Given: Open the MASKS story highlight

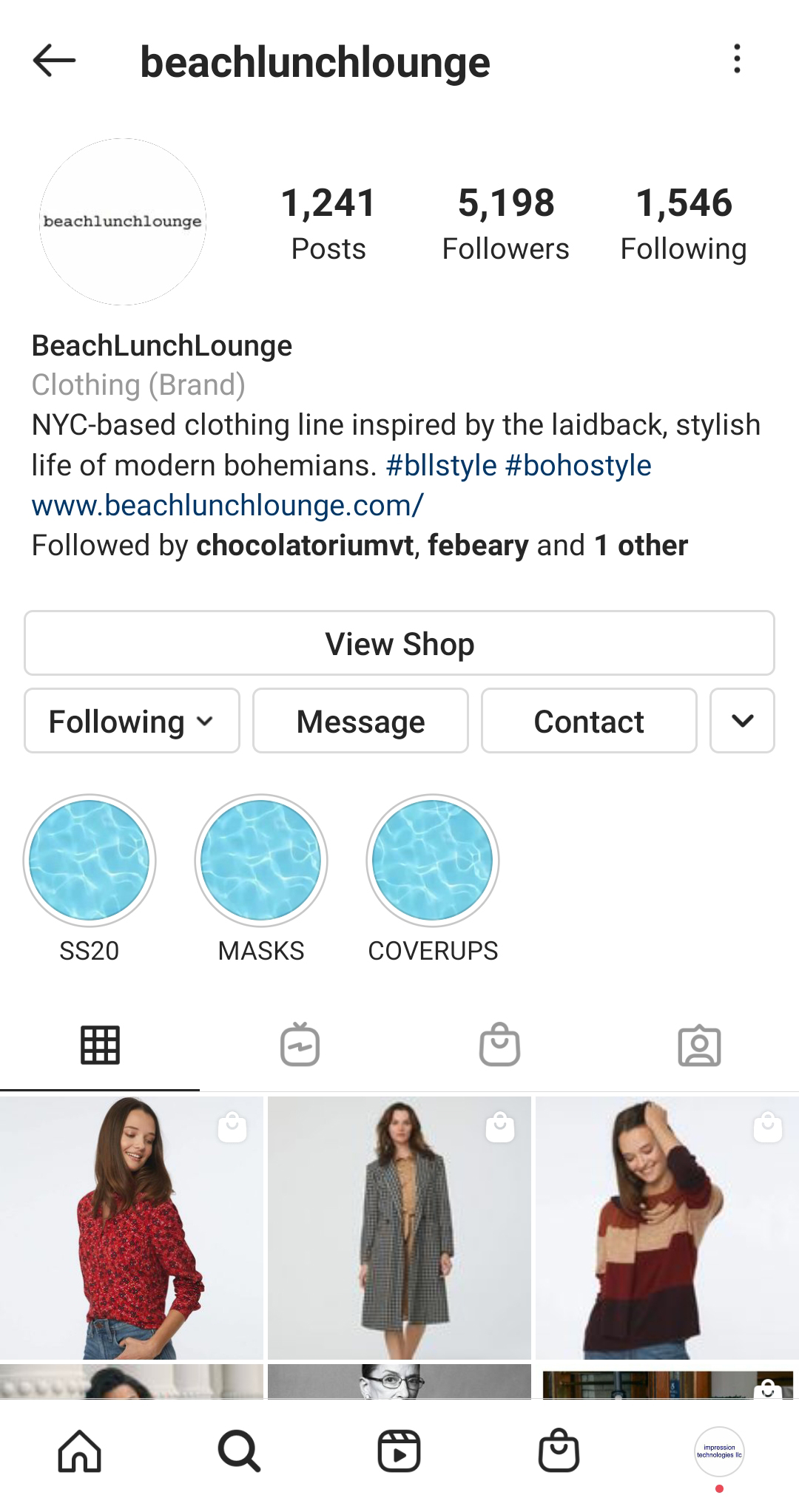Looking at the screenshot, I should click(x=260, y=861).
